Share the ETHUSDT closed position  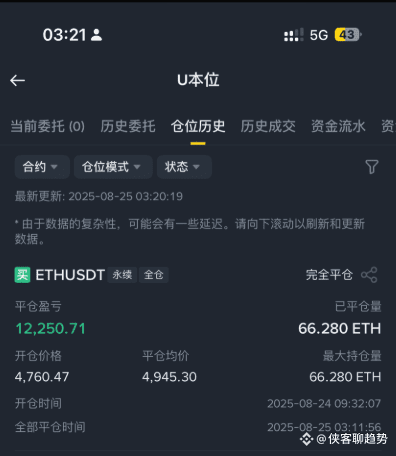click(x=369, y=275)
